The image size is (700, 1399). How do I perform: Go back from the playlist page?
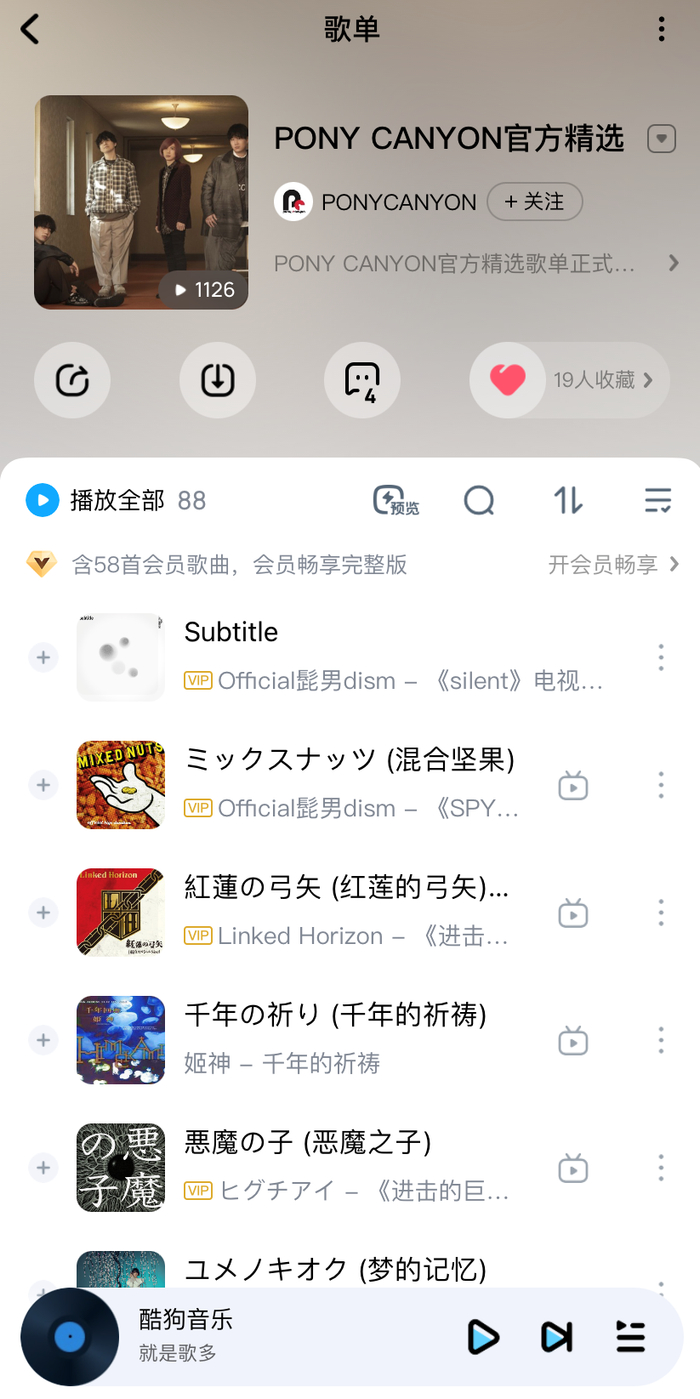coord(30,29)
